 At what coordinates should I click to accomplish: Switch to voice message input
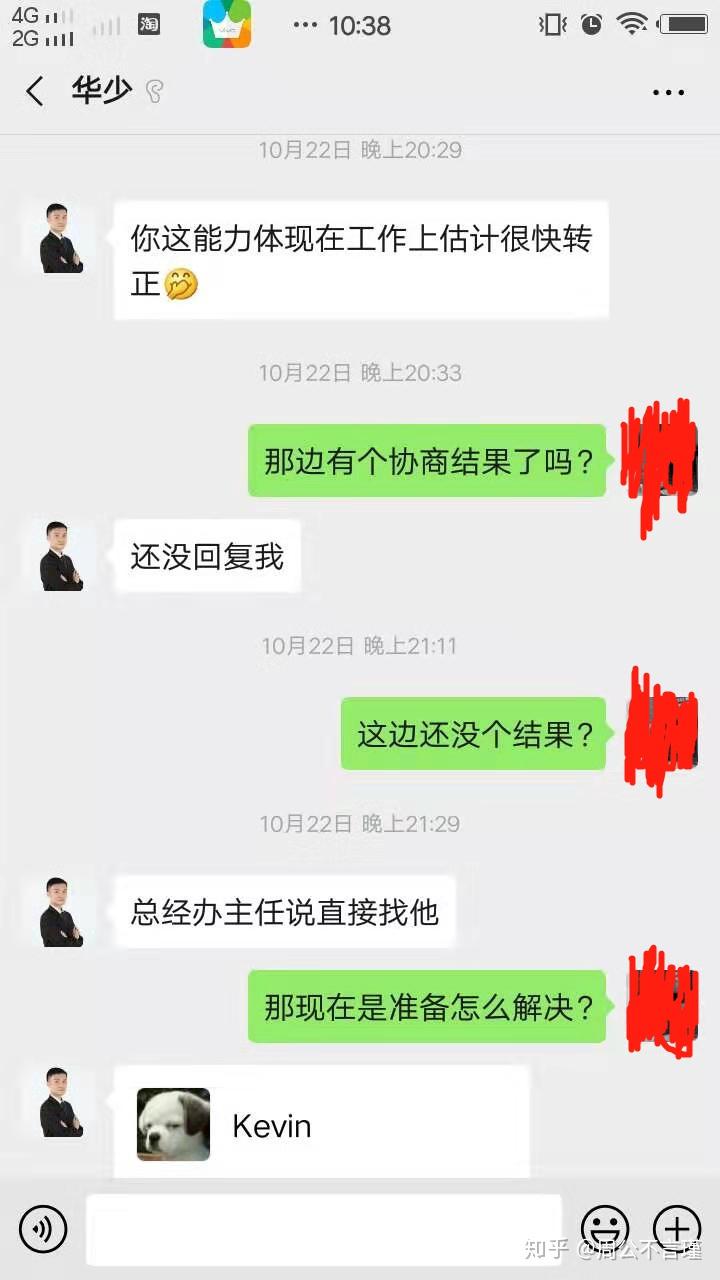click(x=43, y=1229)
